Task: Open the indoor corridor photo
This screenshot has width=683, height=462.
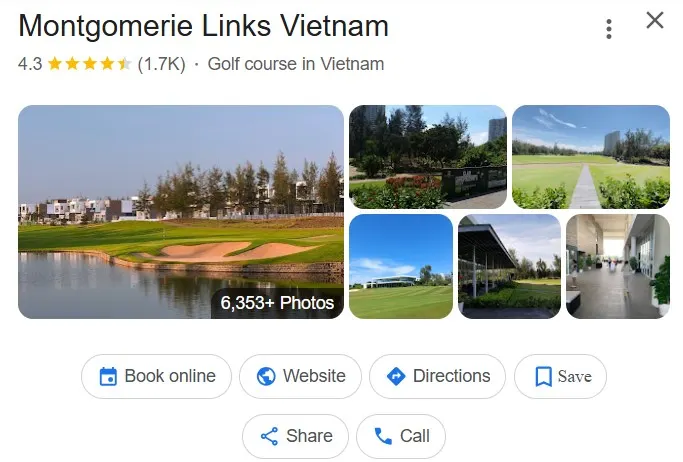Action: [x=617, y=266]
